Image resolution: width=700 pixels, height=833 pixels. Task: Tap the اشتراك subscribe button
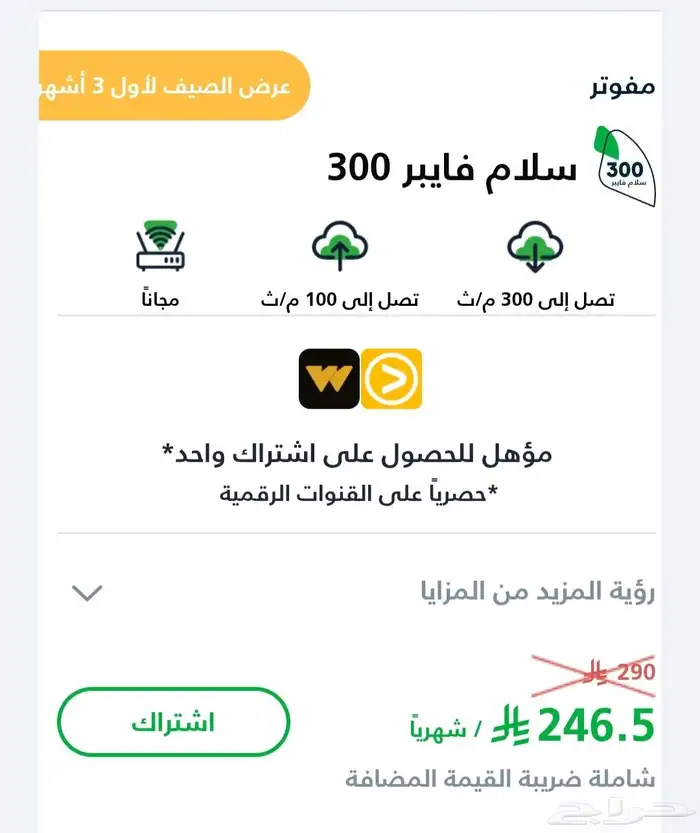tap(173, 722)
